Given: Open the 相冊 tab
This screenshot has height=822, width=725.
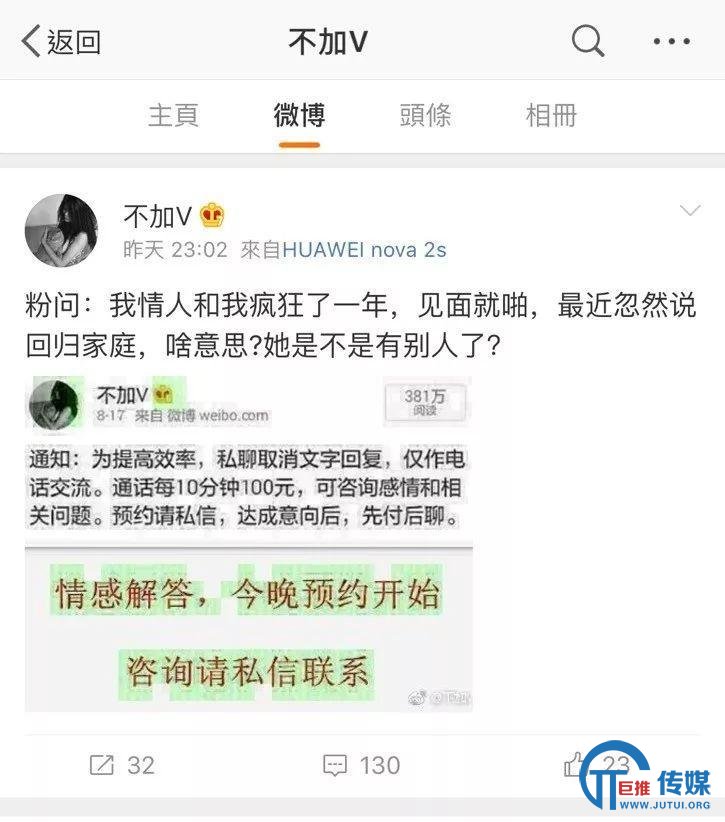Looking at the screenshot, I should pyautogui.click(x=551, y=115).
